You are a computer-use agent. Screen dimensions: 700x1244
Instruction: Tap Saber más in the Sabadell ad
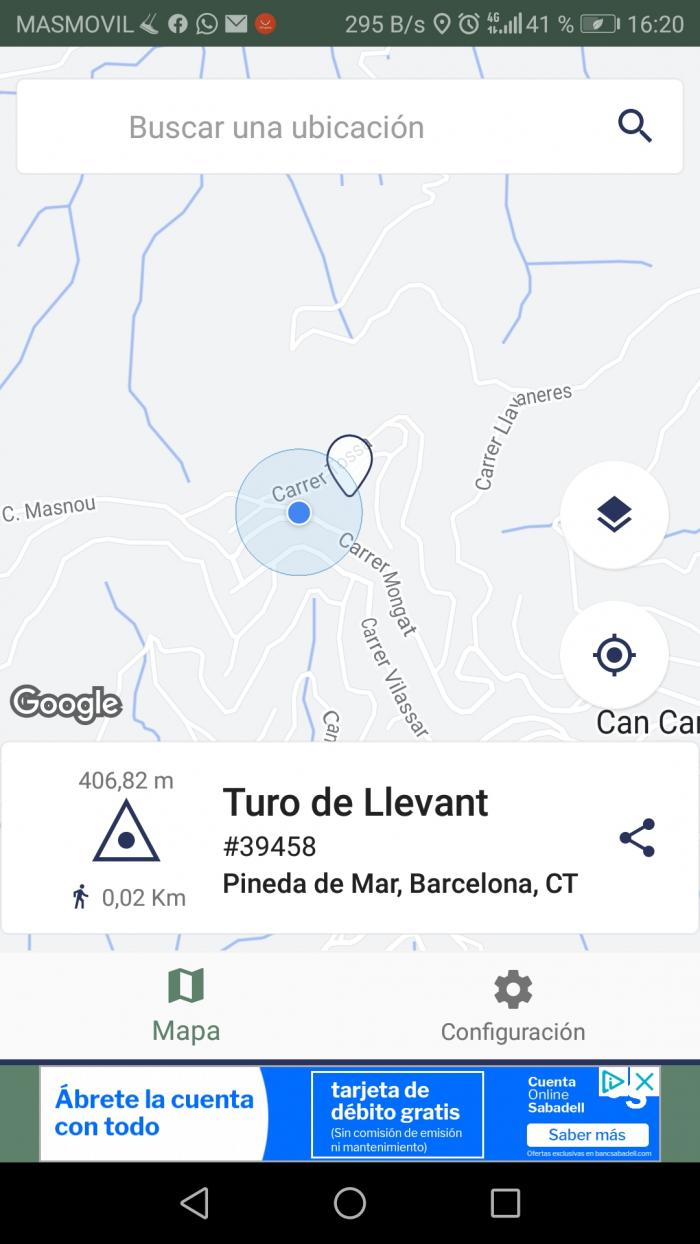(x=587, y=1135)
